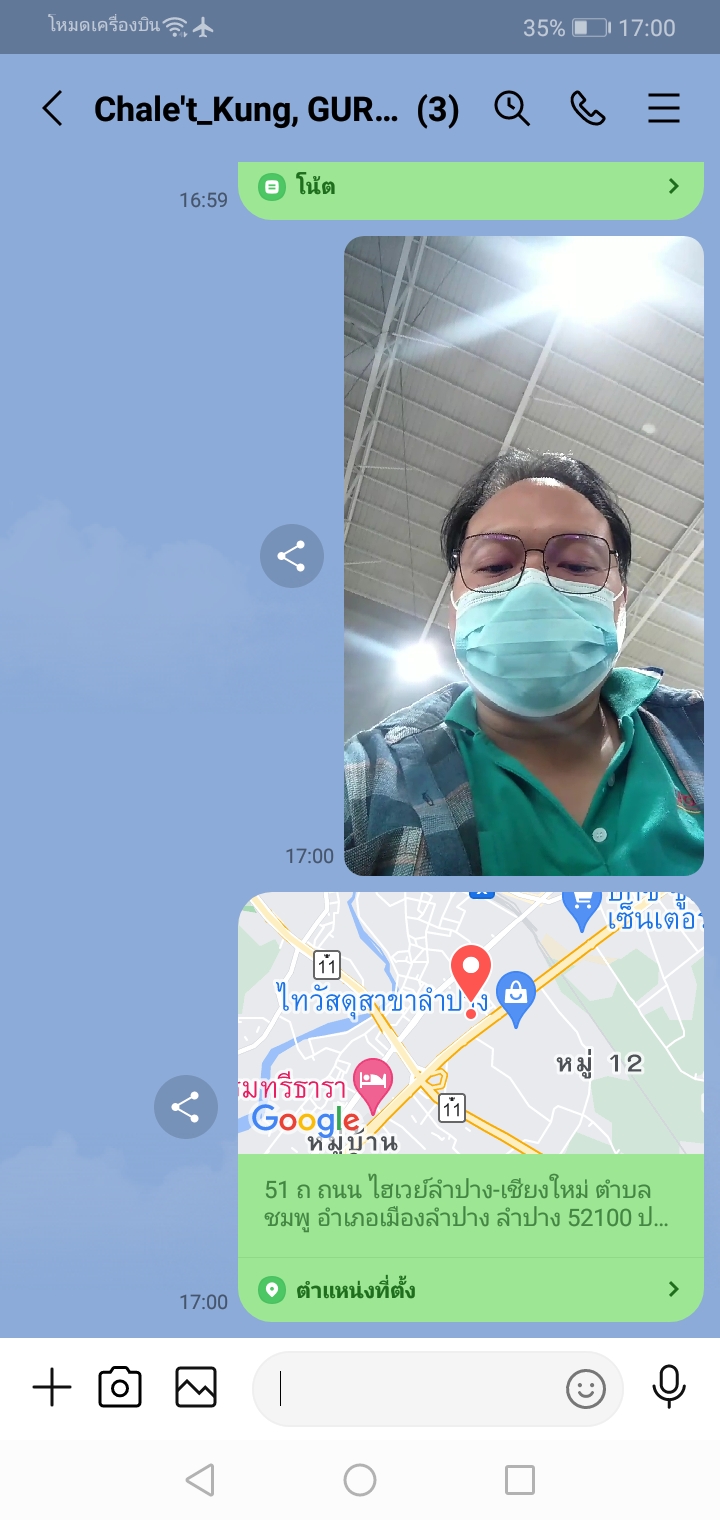The image size is (720, 1520).
Task: Open ตำแหน่งที่ตั้ง location details
Action: pos(470,1290)
